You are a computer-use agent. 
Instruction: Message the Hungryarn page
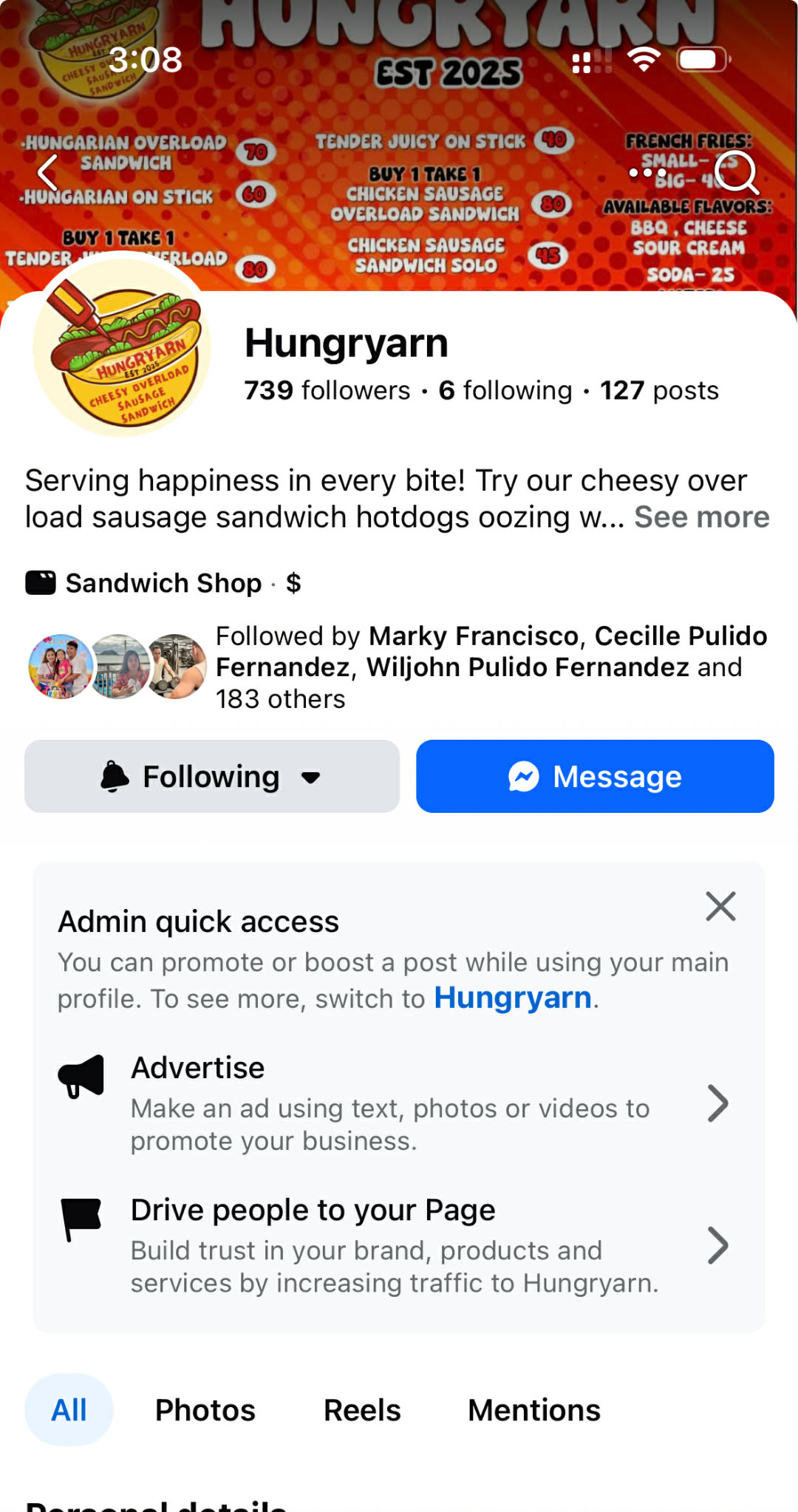595,777
